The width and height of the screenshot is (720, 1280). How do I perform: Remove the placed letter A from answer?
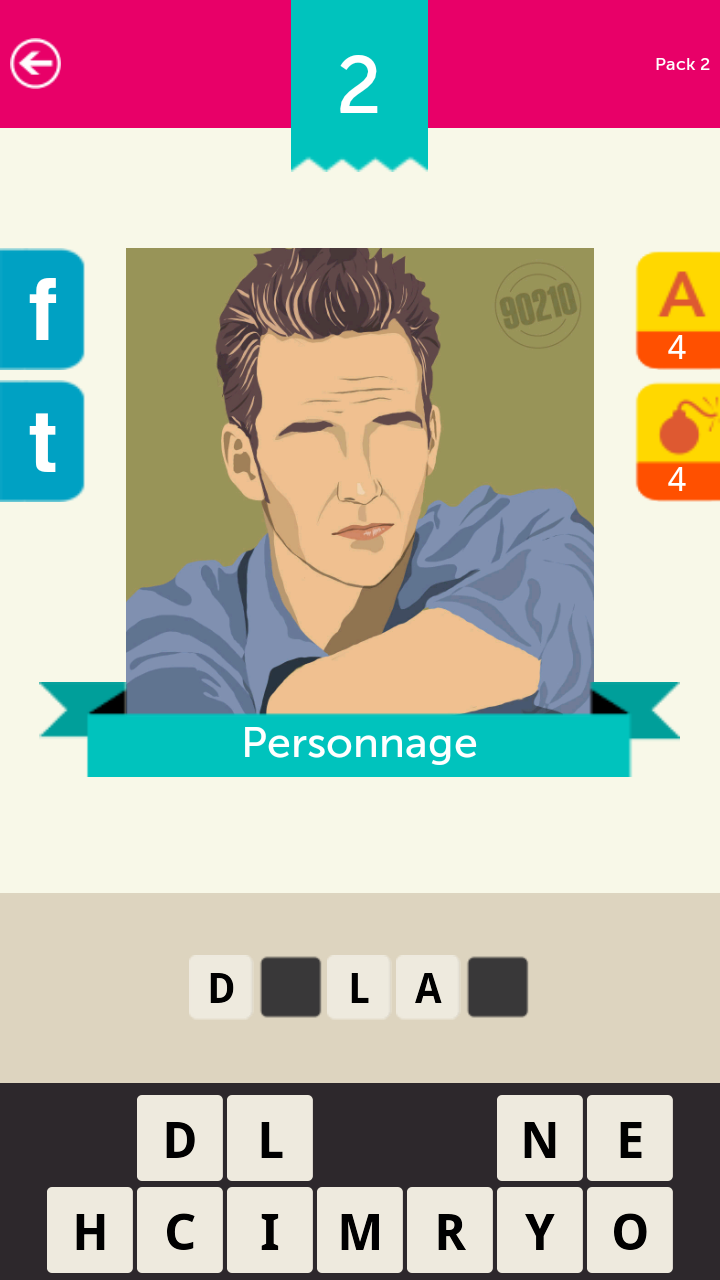tap(427, 988)
